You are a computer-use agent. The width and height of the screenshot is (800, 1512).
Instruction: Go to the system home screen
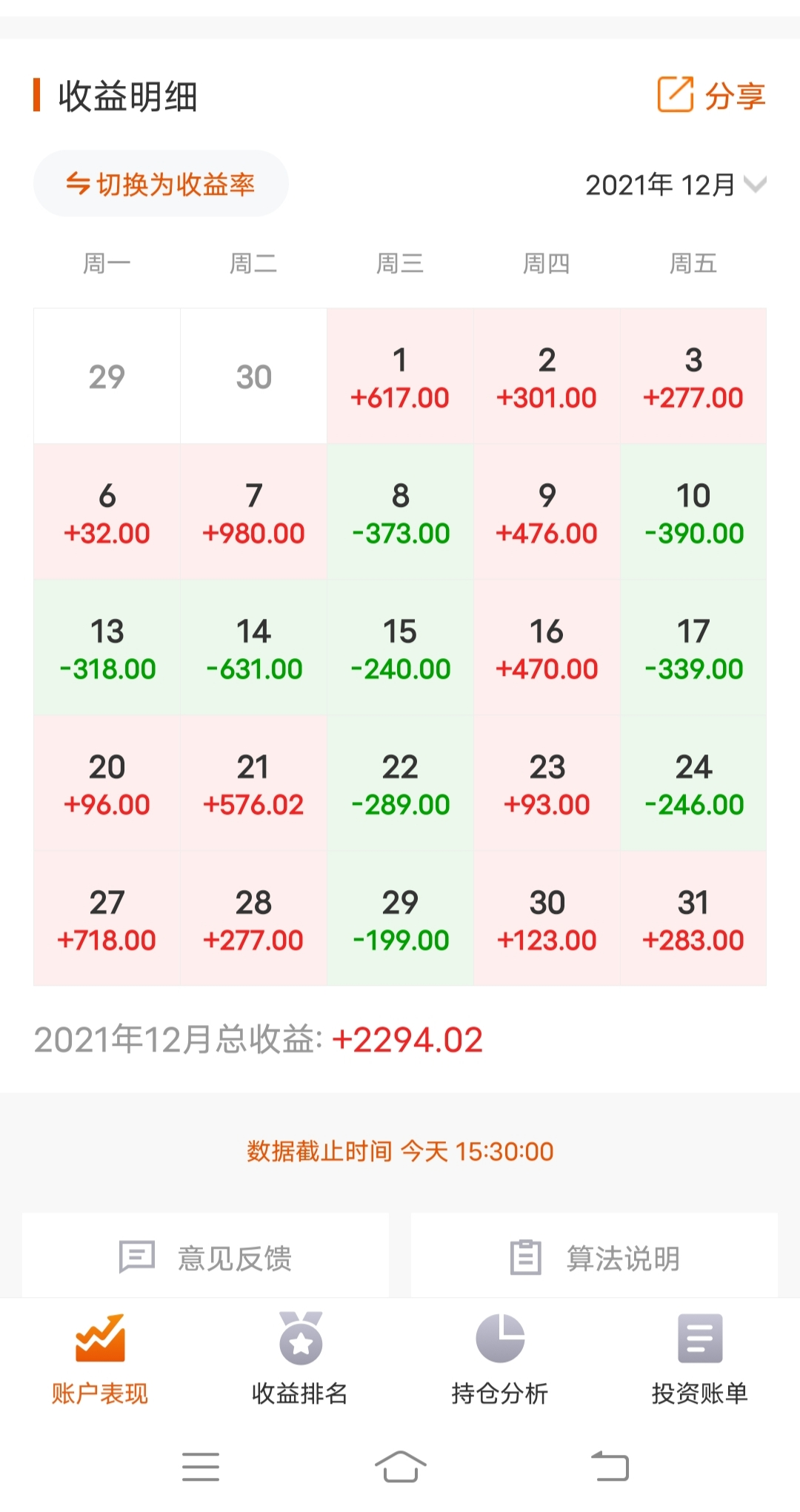tap(400, 1466)
